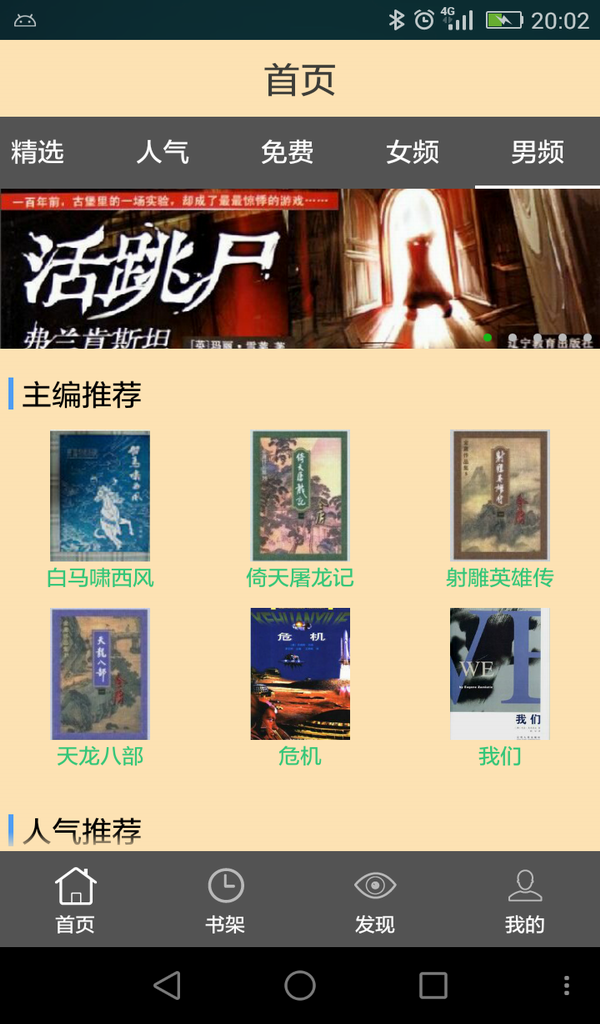View the book 危机
Viewport: 600px width, 1024px height.
(300, 674)
